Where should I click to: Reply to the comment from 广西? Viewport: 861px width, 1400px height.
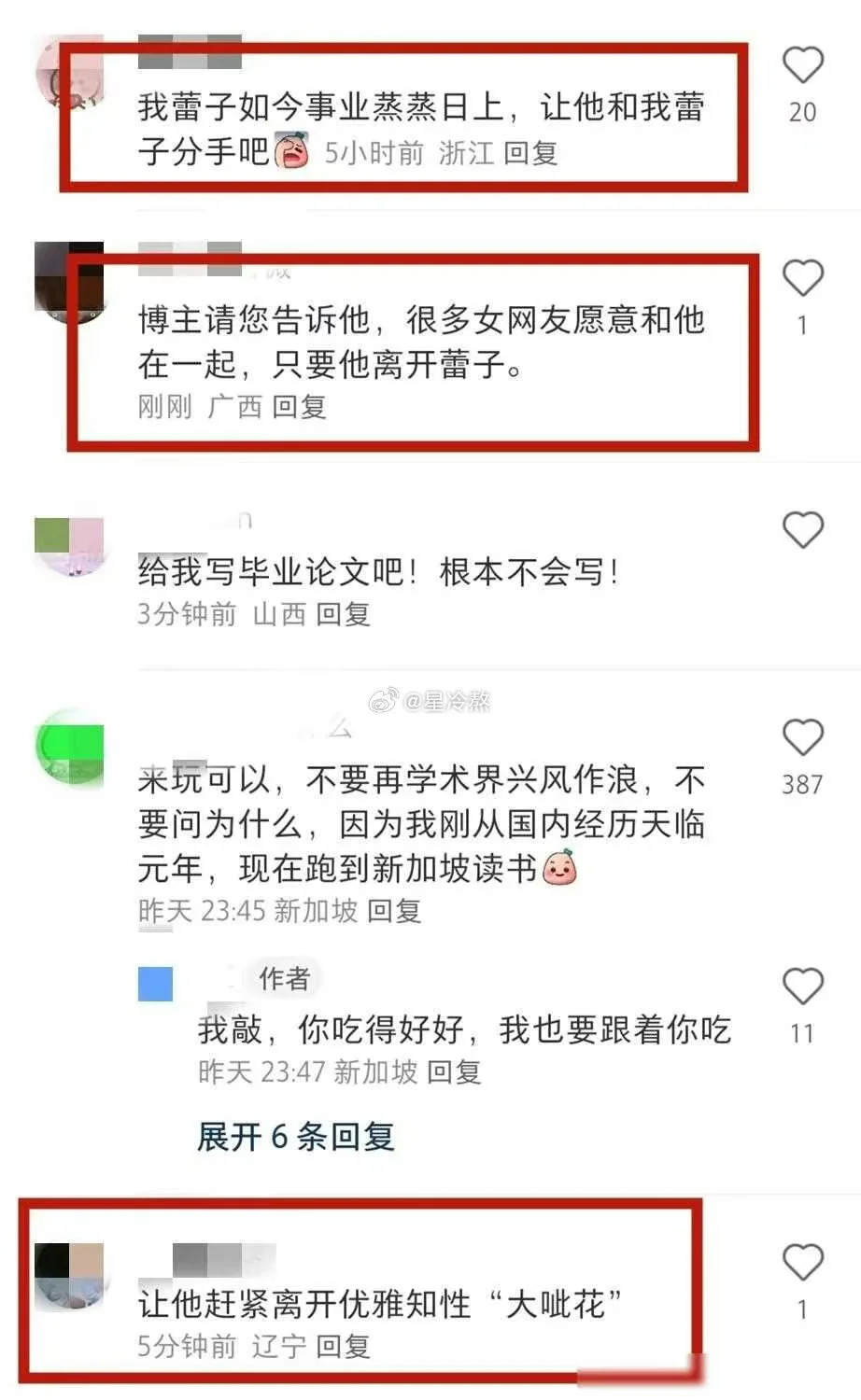click(x=299, y=406)
